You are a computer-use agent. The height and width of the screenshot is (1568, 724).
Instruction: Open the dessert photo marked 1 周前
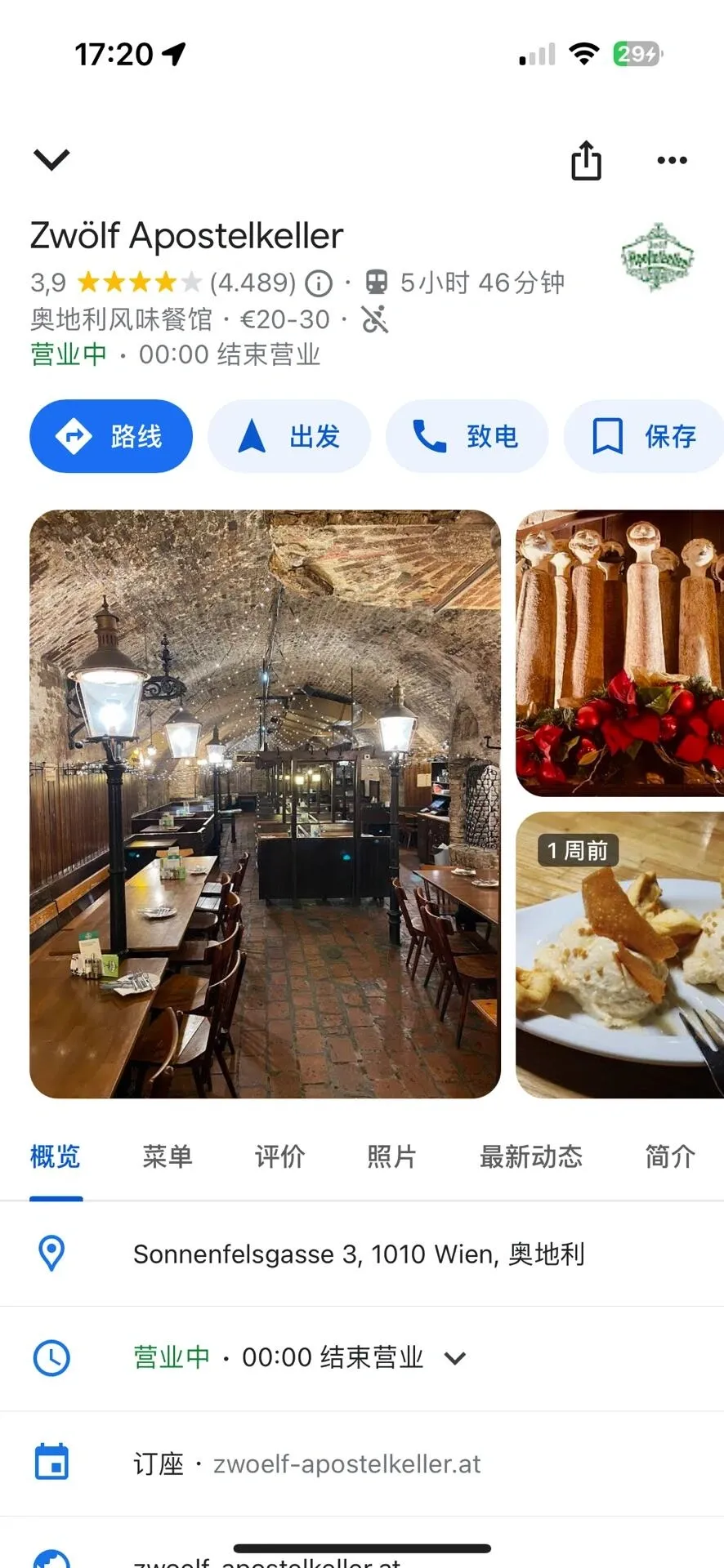tap(619, 954)
